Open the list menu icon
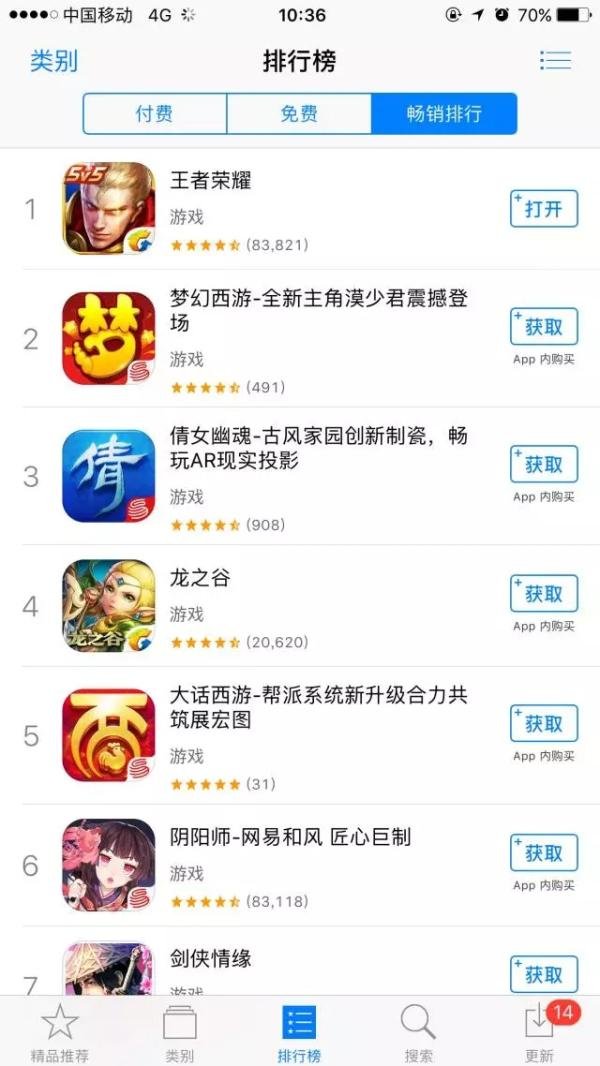Viewport: 600px width, 1066px height. point(555,60)
